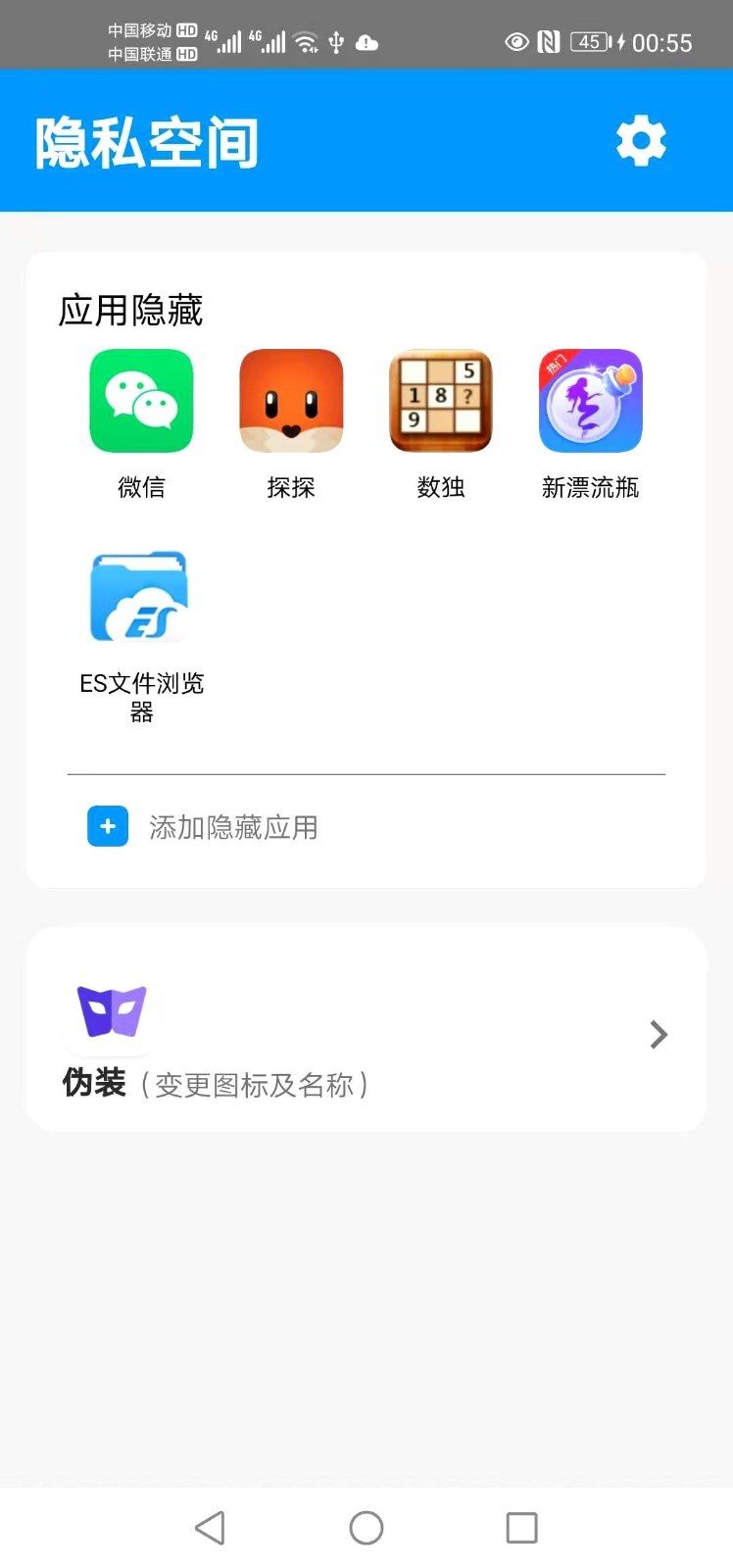The image size is (733, 1568).
Task: Go back using system navigation
Action: tap(210, 1527)
